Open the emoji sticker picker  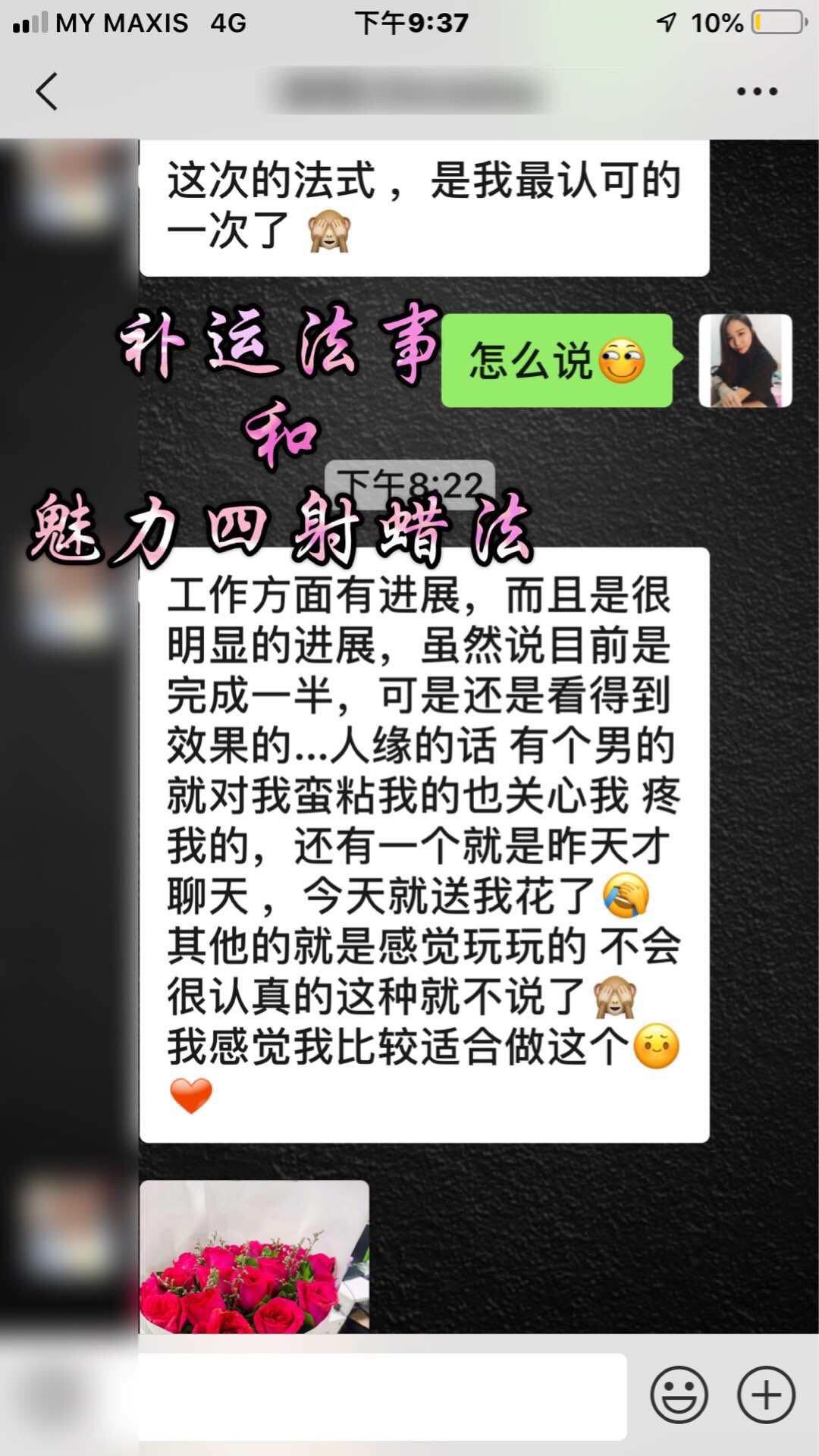[x=679, y=1395]
